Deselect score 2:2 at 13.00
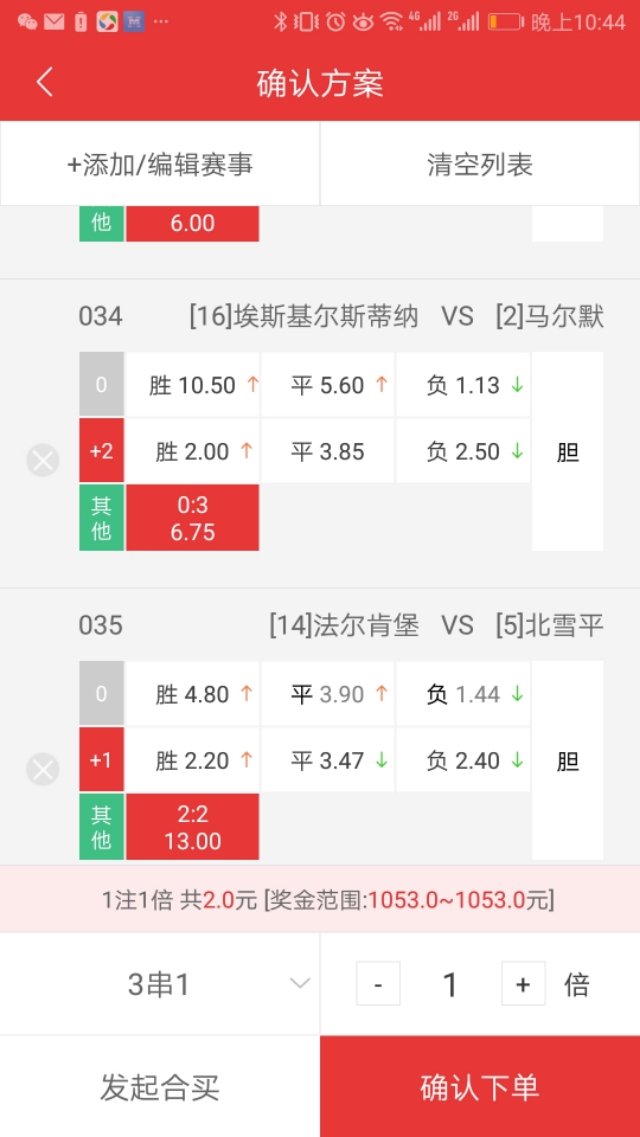Screen dimensions: 640x1137 (x=193, y=828)
